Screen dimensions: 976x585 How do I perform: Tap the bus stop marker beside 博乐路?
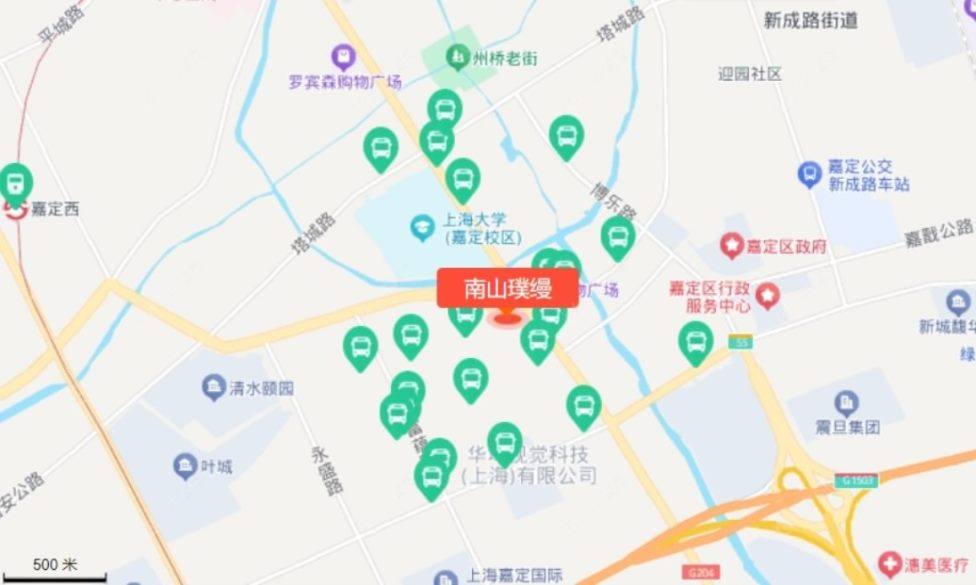click(x=617, y=236)
